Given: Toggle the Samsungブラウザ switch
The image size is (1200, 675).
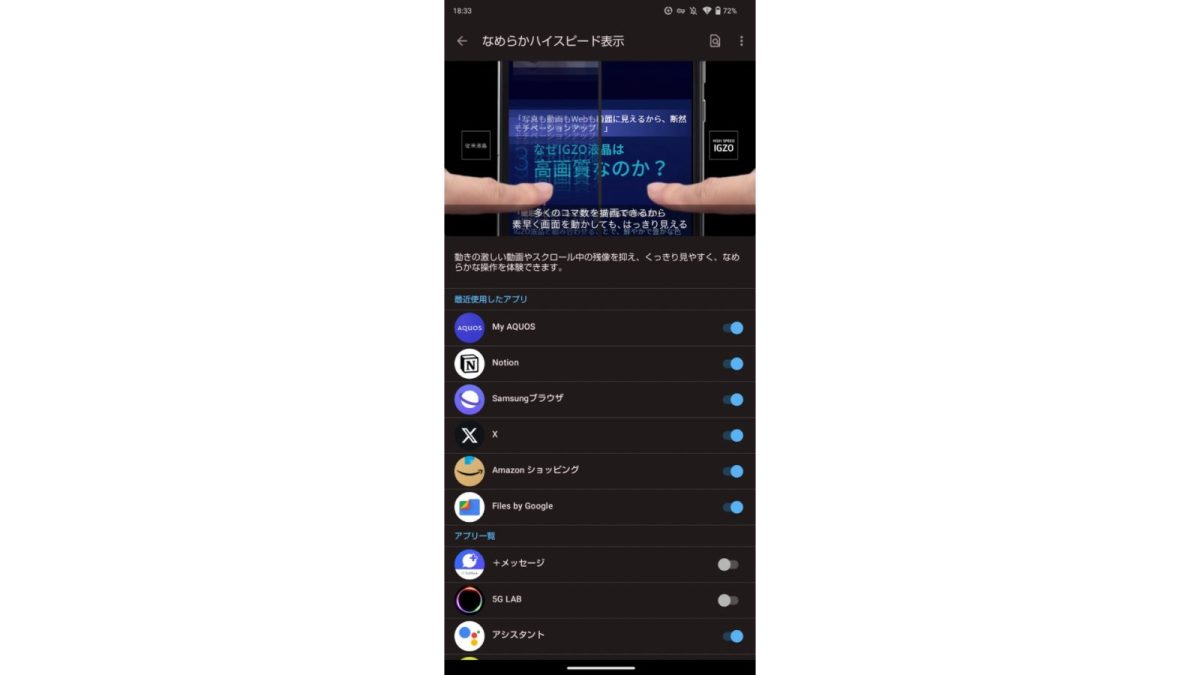Looking at the screenshot, I should (732, 400).
